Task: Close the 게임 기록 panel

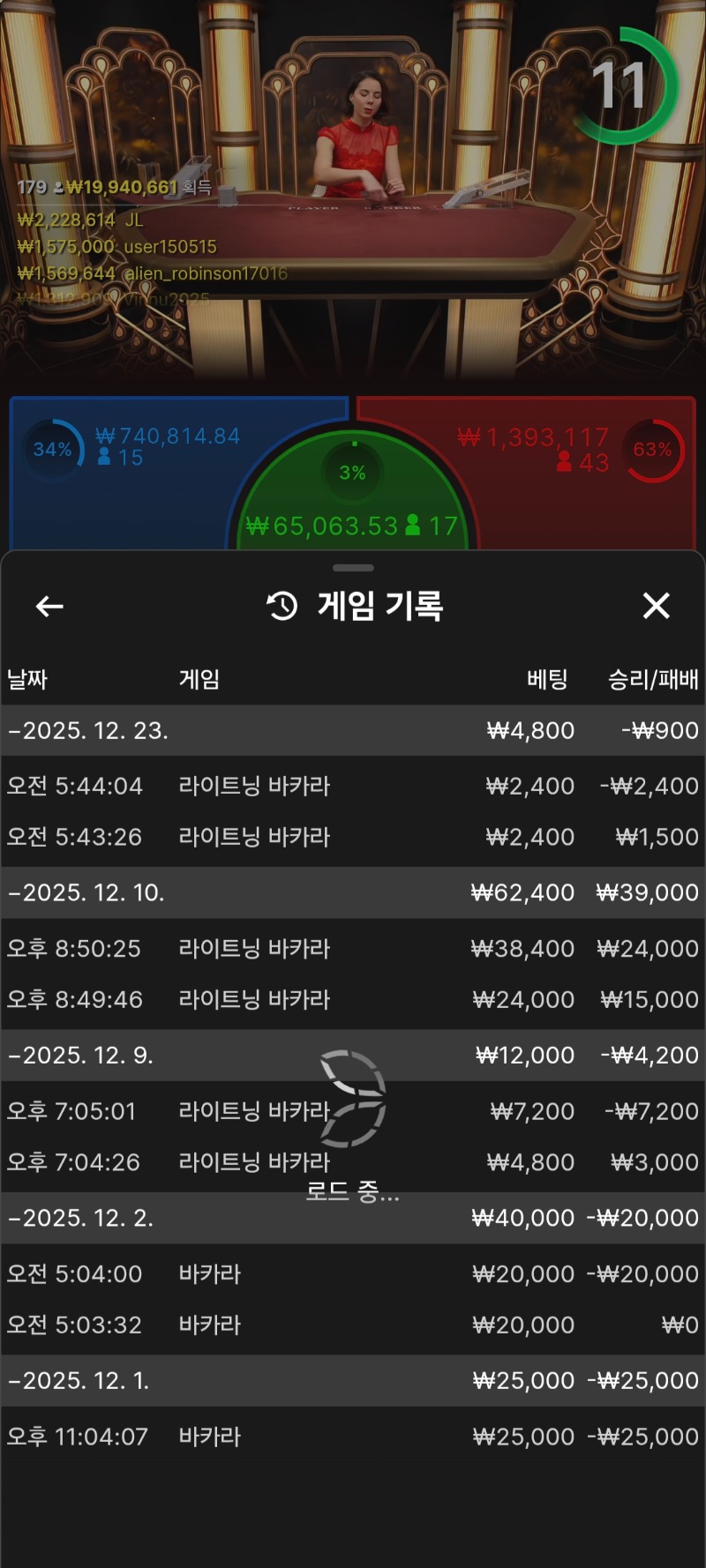Action: [656, 606]
